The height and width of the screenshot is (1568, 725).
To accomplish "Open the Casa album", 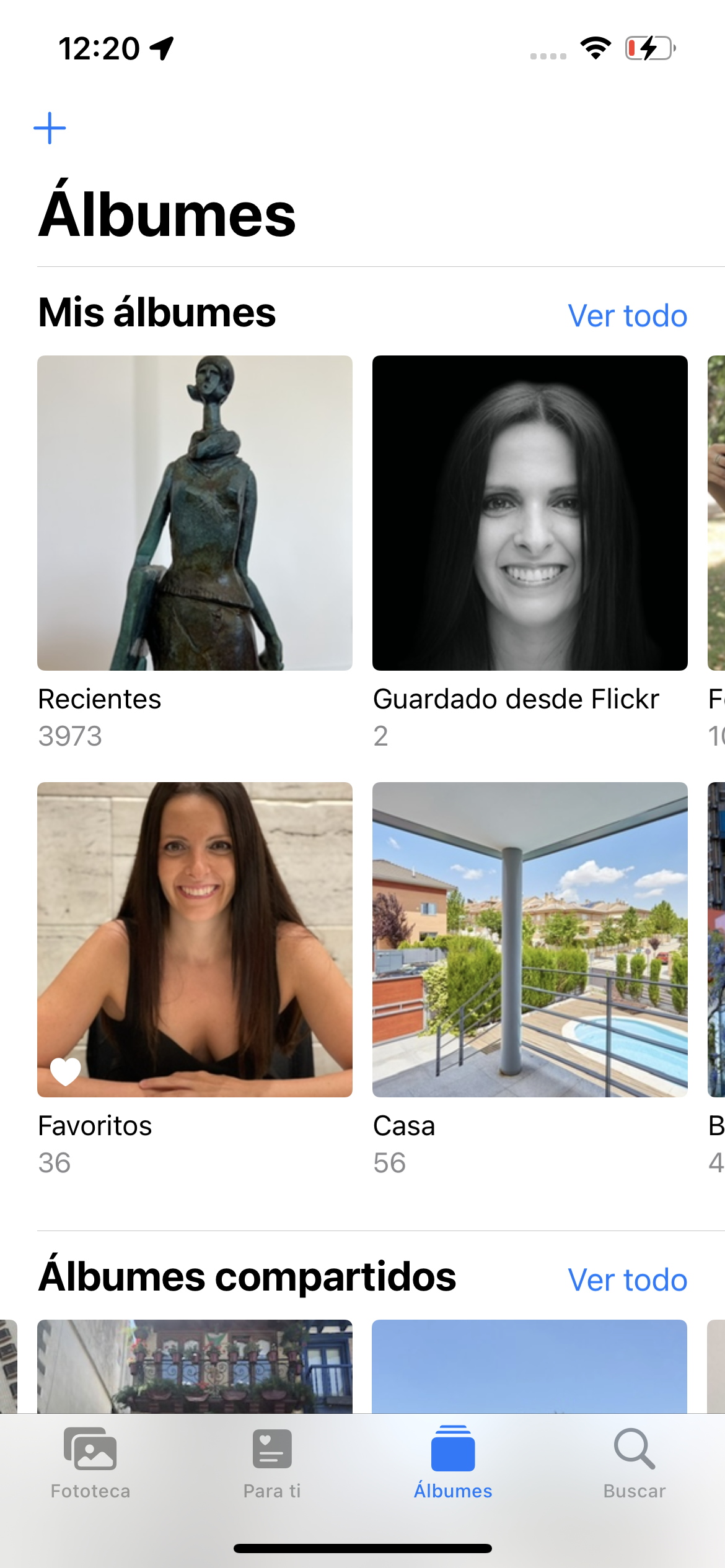I will [530, 939].
